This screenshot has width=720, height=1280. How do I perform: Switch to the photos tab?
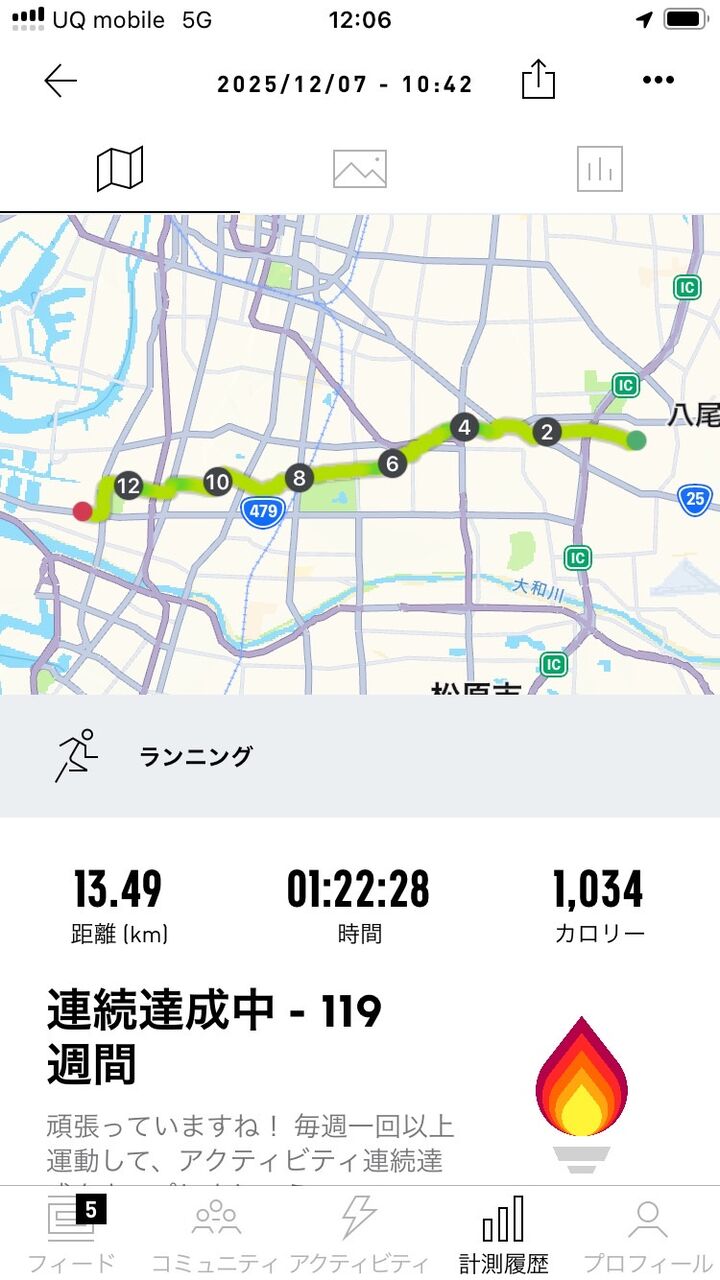[360, 169]
